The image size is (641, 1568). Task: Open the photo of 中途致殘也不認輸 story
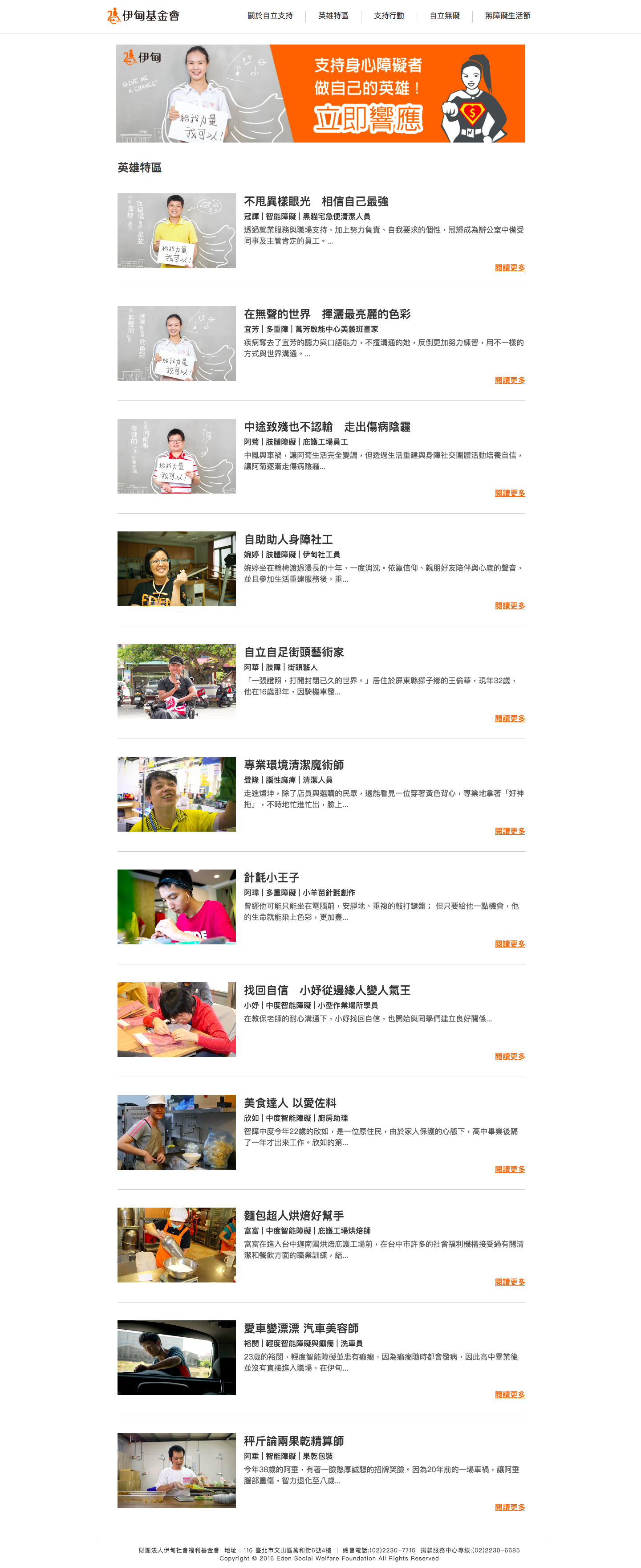tap(176, 456)
